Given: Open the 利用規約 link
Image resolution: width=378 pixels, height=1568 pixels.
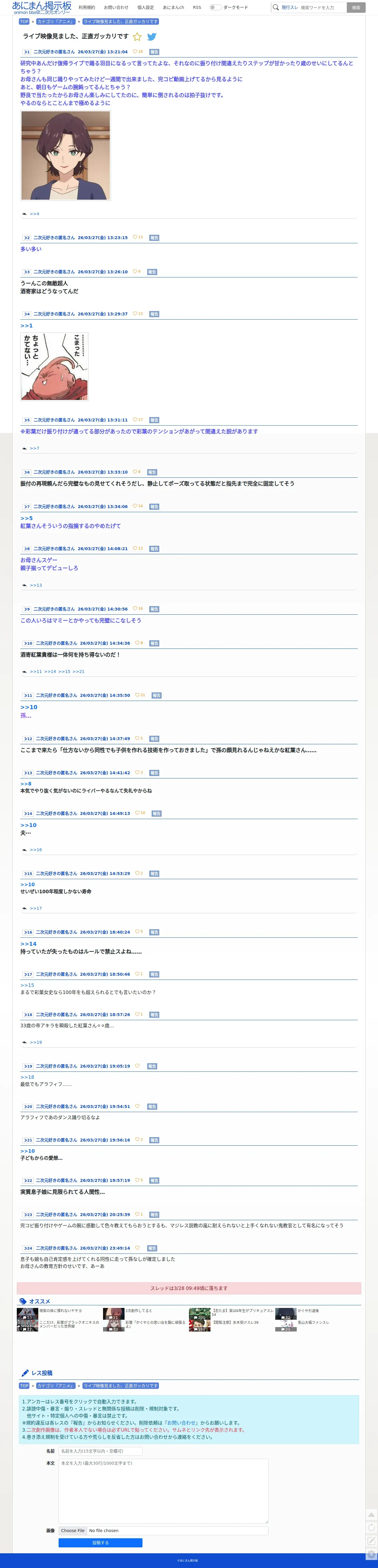Looking at the screenshot, I should 87,7.
